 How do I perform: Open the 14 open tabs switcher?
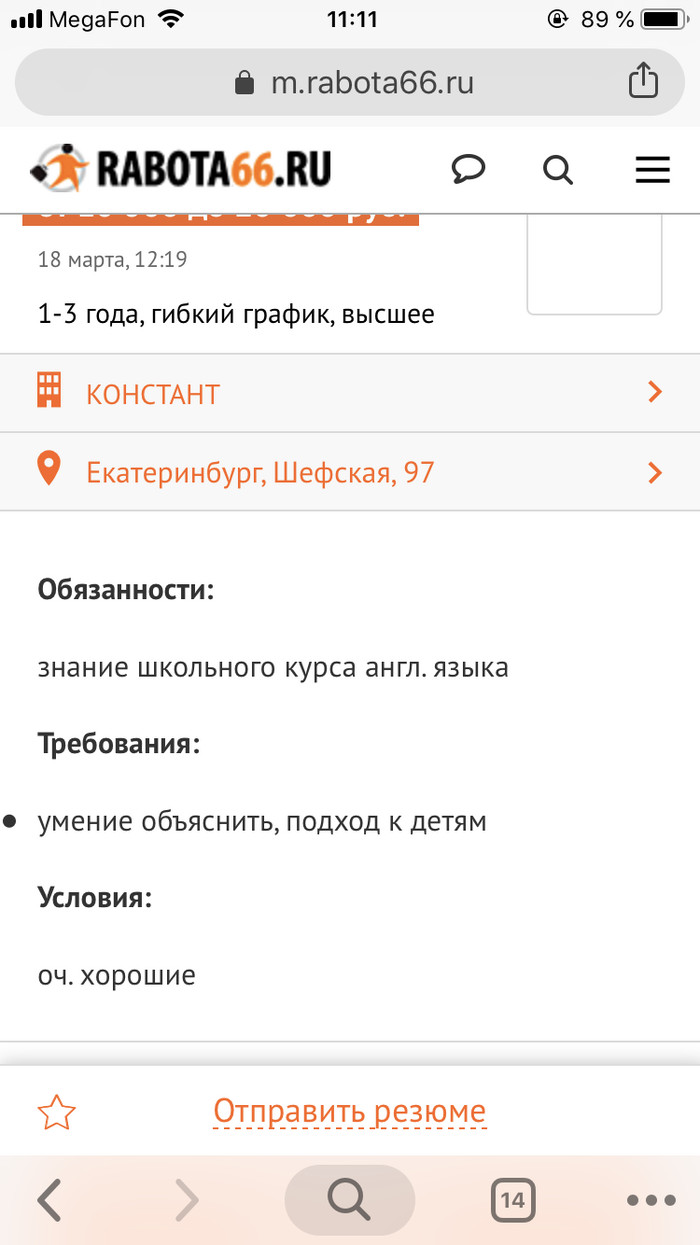512,1200
